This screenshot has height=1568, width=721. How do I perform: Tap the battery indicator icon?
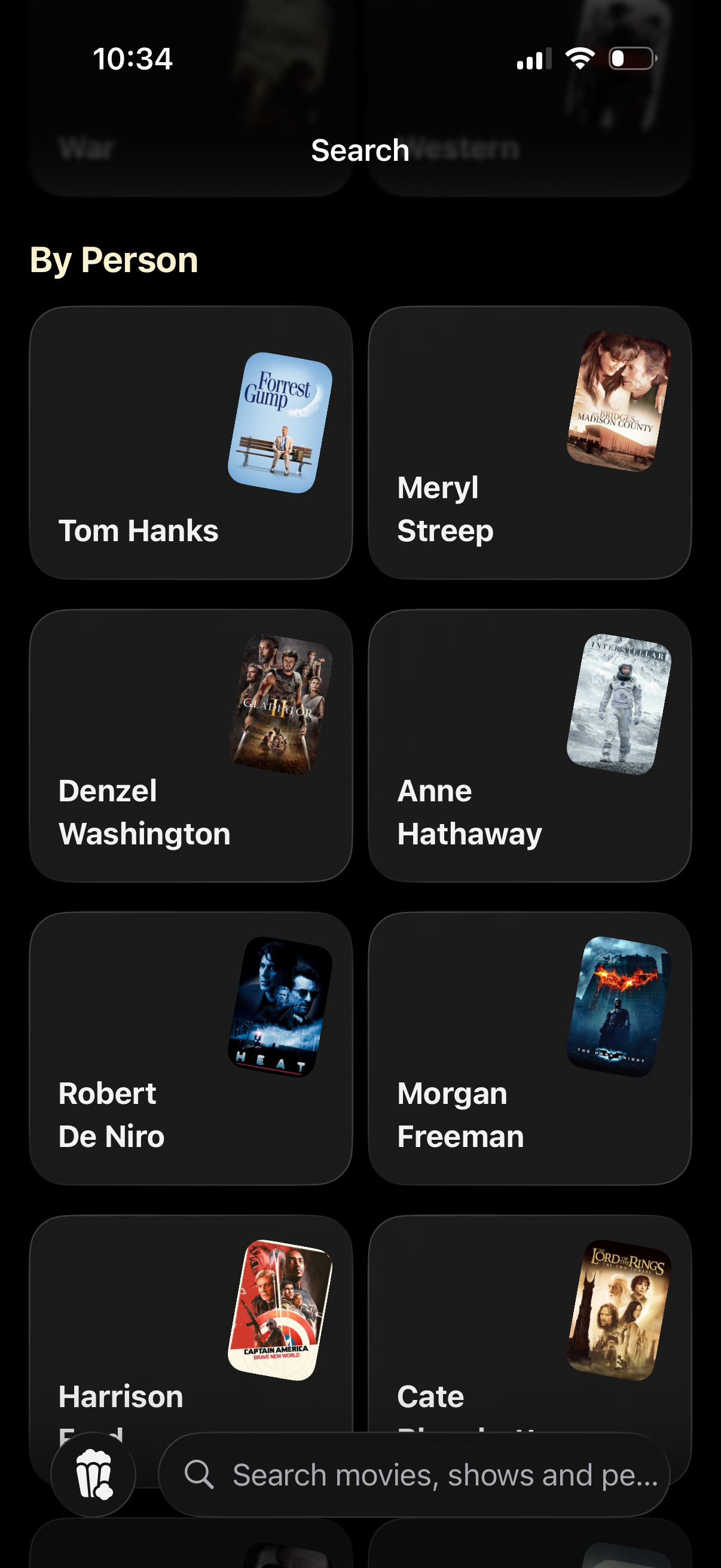[631, 58]
